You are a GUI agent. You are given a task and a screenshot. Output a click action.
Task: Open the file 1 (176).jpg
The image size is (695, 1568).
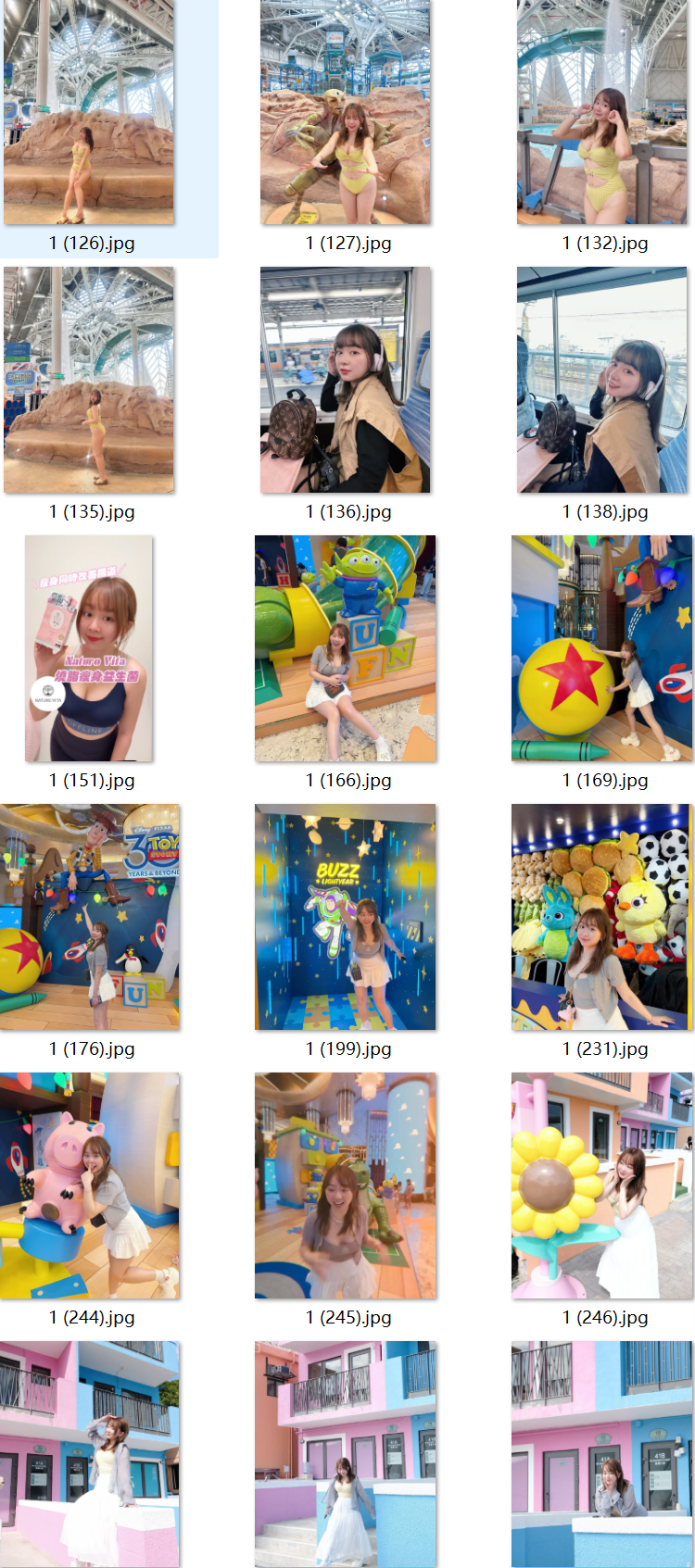click(89, 917)
